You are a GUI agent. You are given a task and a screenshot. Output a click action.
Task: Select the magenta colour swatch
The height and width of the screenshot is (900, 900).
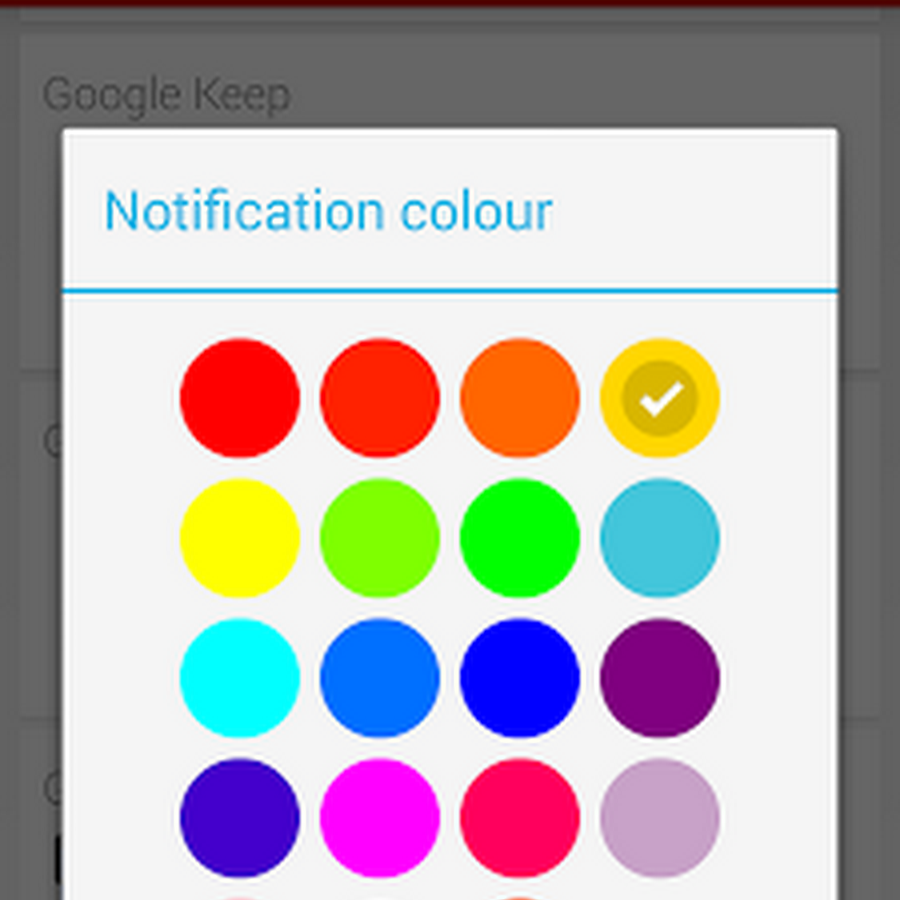pyautogui.click(x=380, y=818)
